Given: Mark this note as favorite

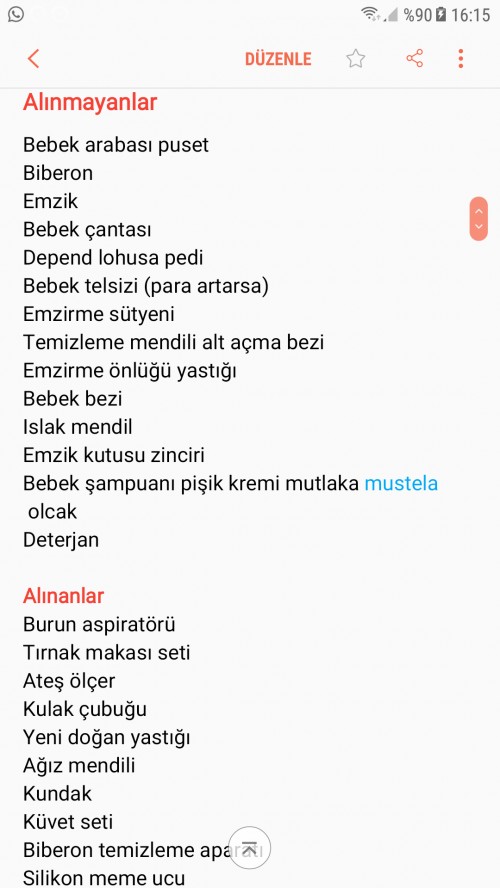Looking at the screenshot, I should [x=356, y=58].
